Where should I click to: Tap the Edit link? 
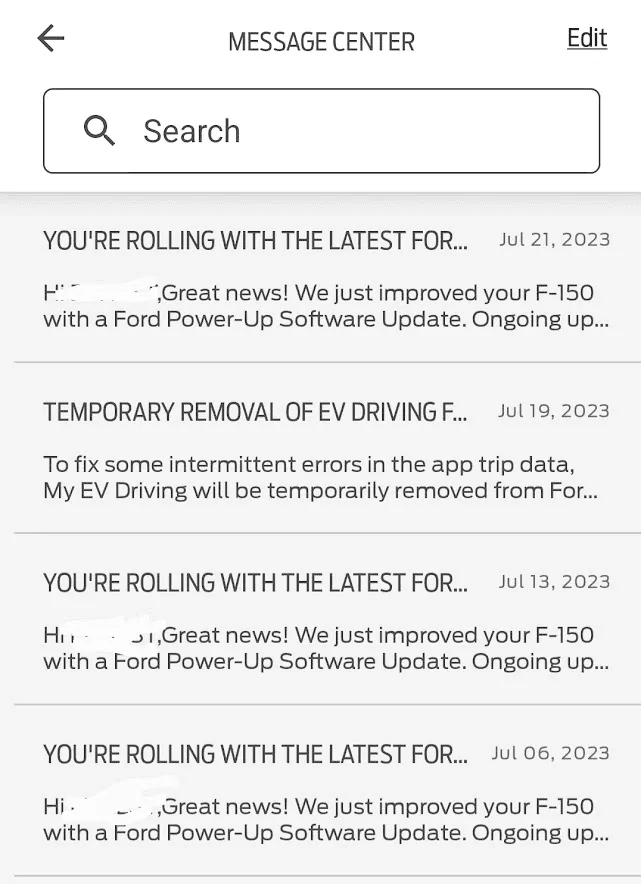point(586,38)
